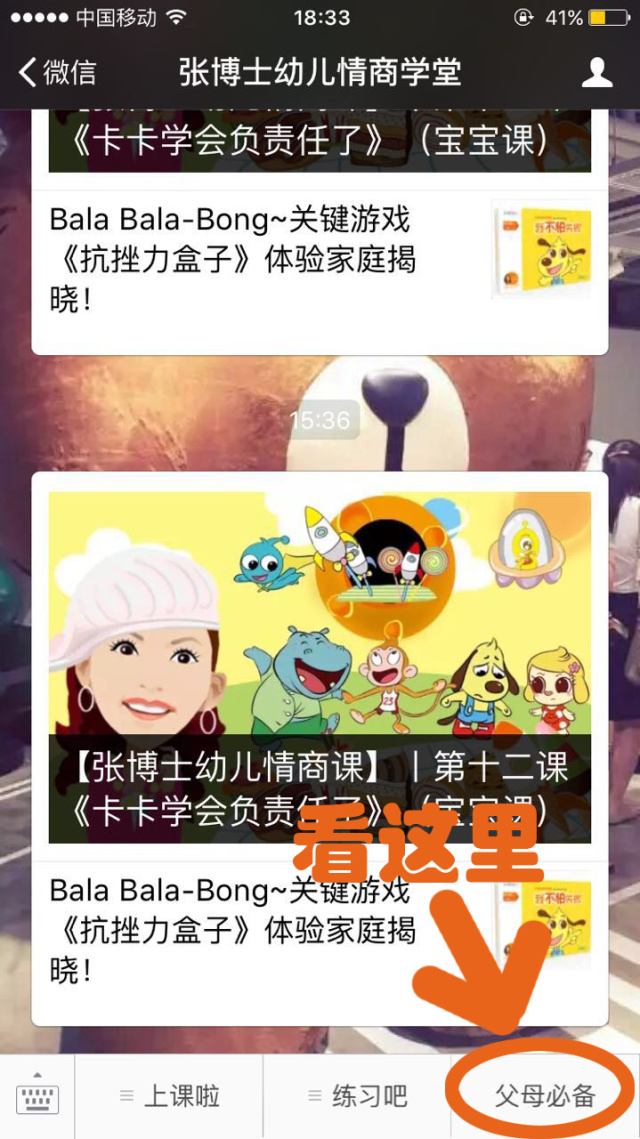Open the 上课啦 menu
This screenshot has width=640, height=1139.
coord(170,1096)
